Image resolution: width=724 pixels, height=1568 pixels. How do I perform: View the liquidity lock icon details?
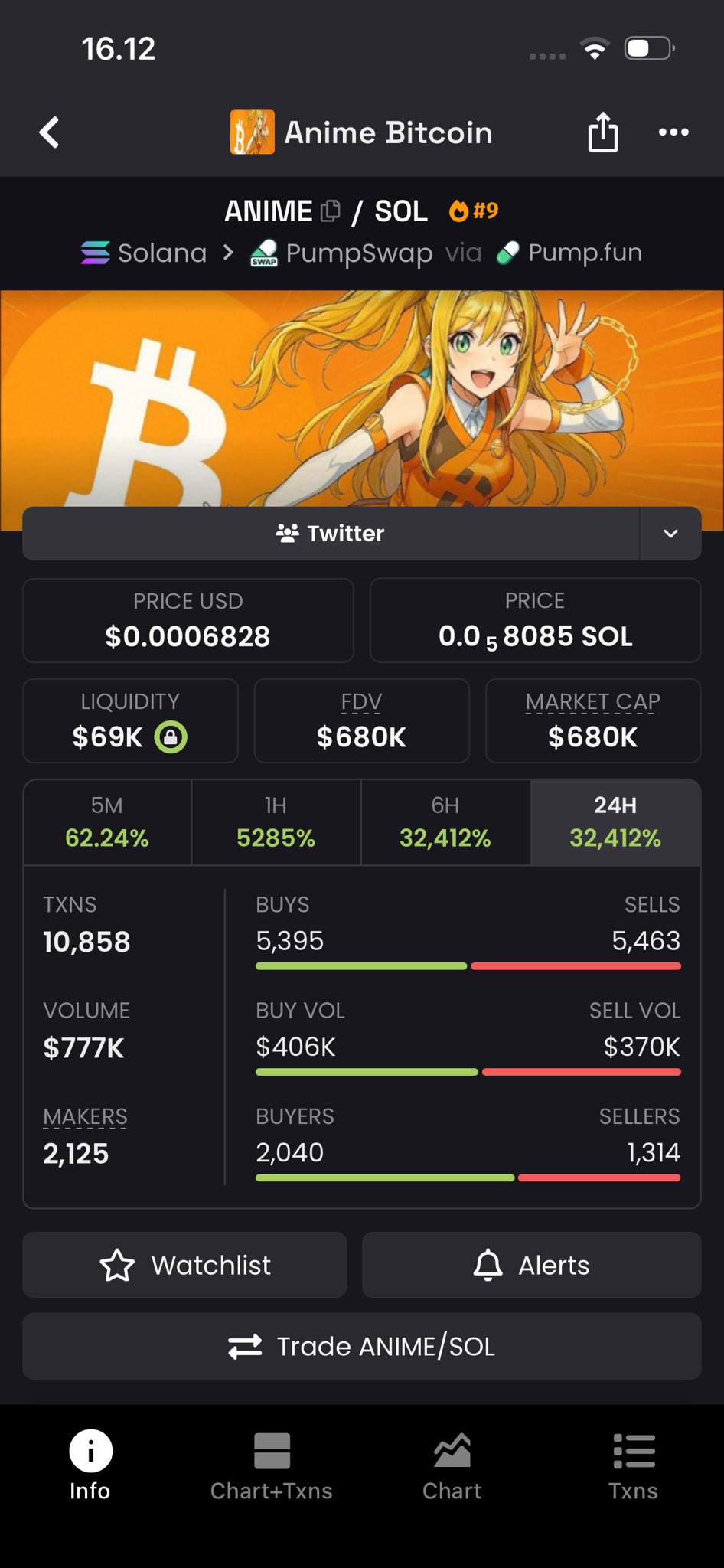click(171, 737)
